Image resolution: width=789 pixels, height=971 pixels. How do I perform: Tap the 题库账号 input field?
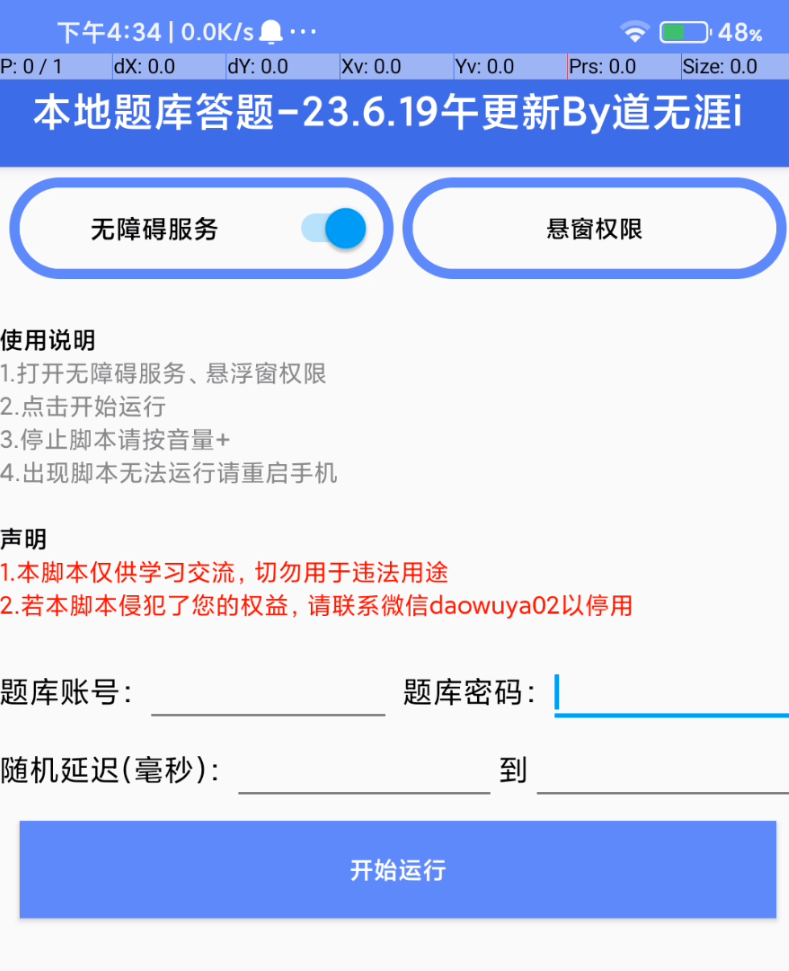tap(268, 693)
